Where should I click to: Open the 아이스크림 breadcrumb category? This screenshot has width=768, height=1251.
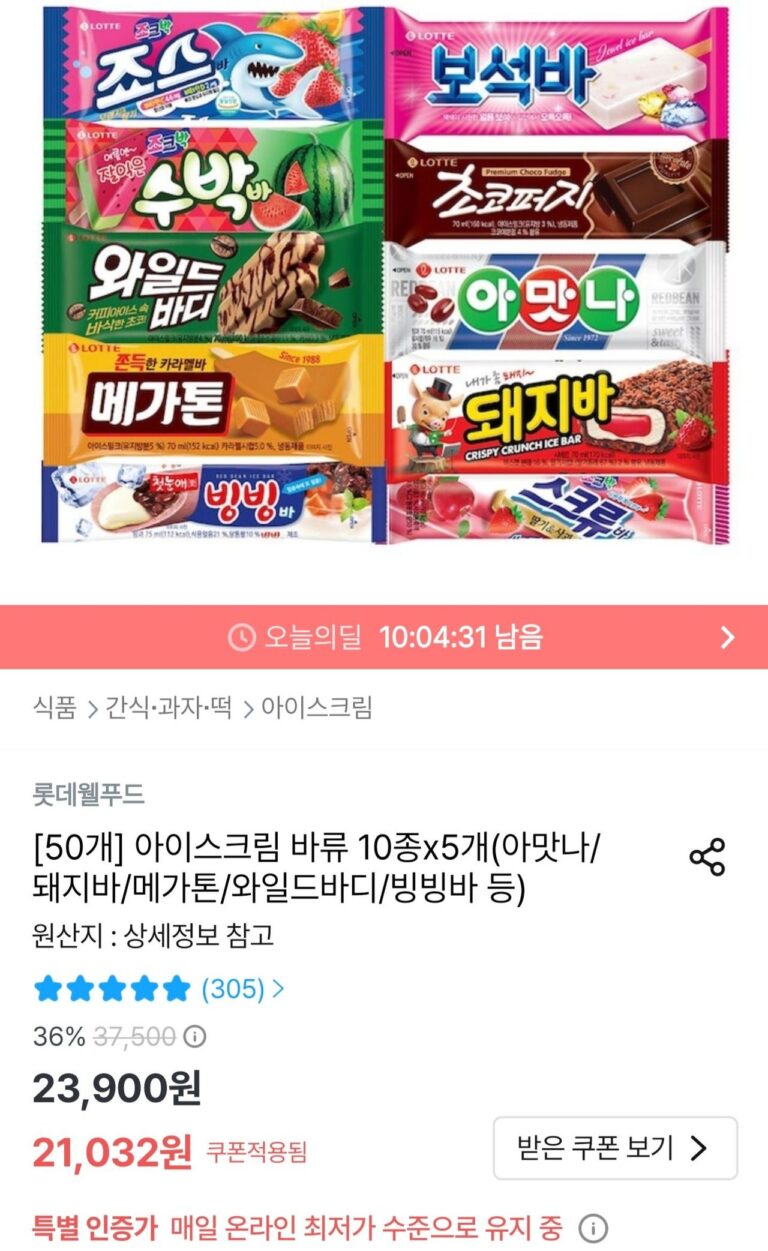(317, 708)
